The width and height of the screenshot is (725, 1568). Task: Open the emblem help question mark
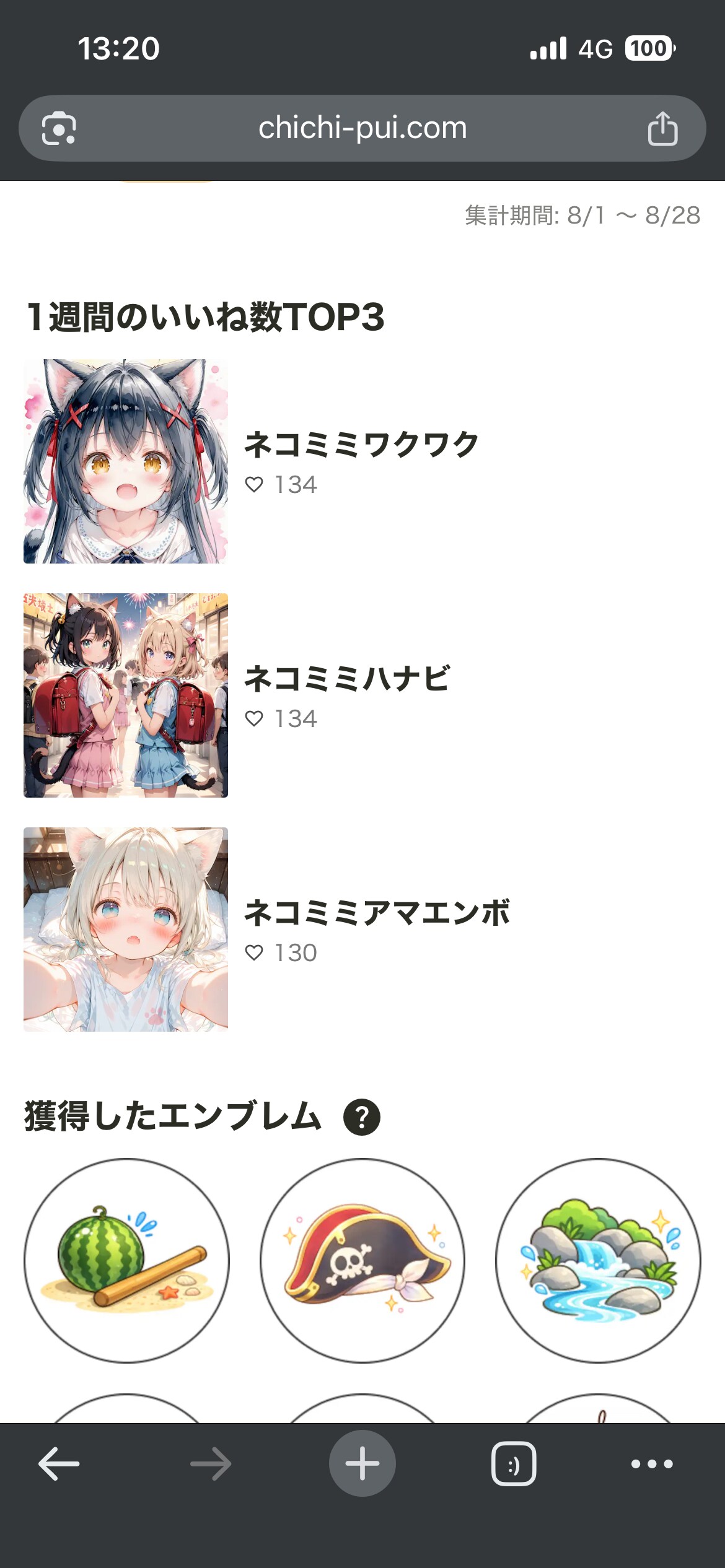point(362,1117)
